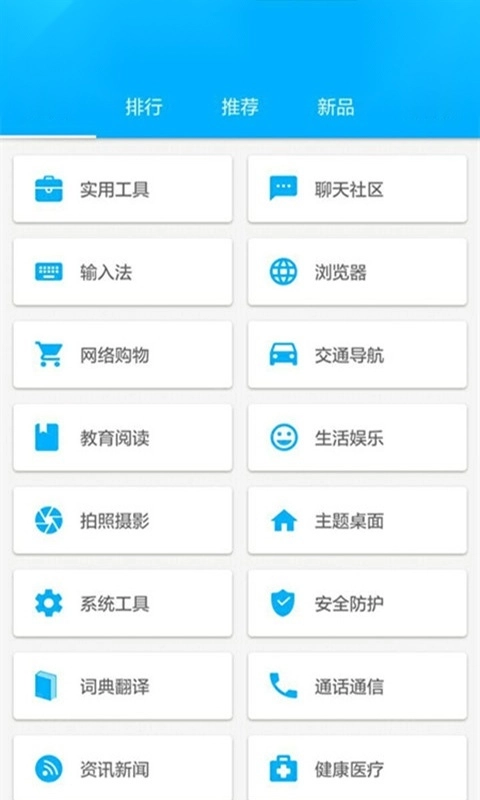This screenshot has height=800, width=480.
Task: Browse the 词典翻译 category
Action: [122, 686]
